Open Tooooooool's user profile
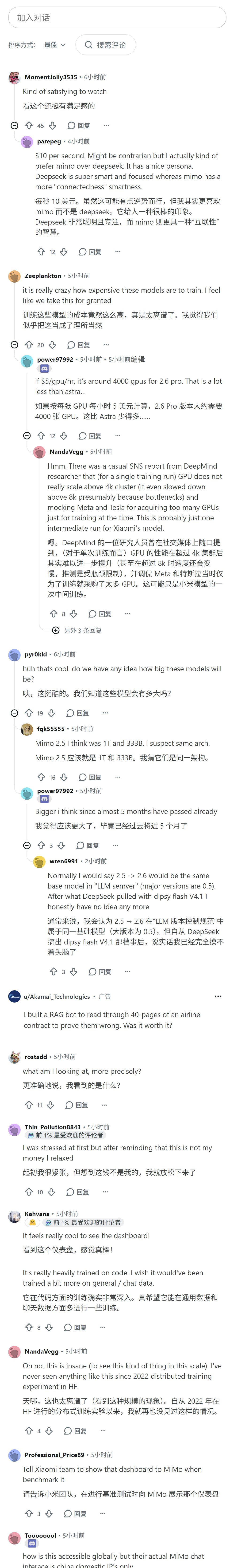 coord(40,1535)
